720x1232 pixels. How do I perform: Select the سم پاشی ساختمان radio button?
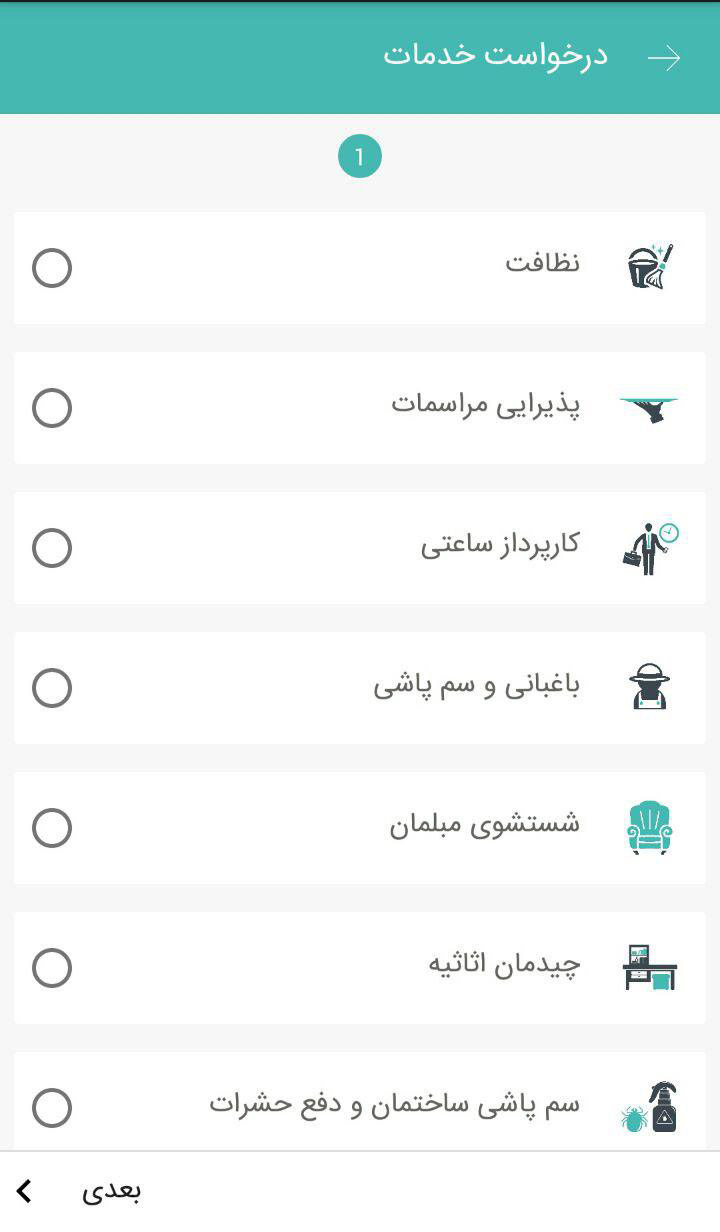pyautogui.click(x=53, y=1108)
